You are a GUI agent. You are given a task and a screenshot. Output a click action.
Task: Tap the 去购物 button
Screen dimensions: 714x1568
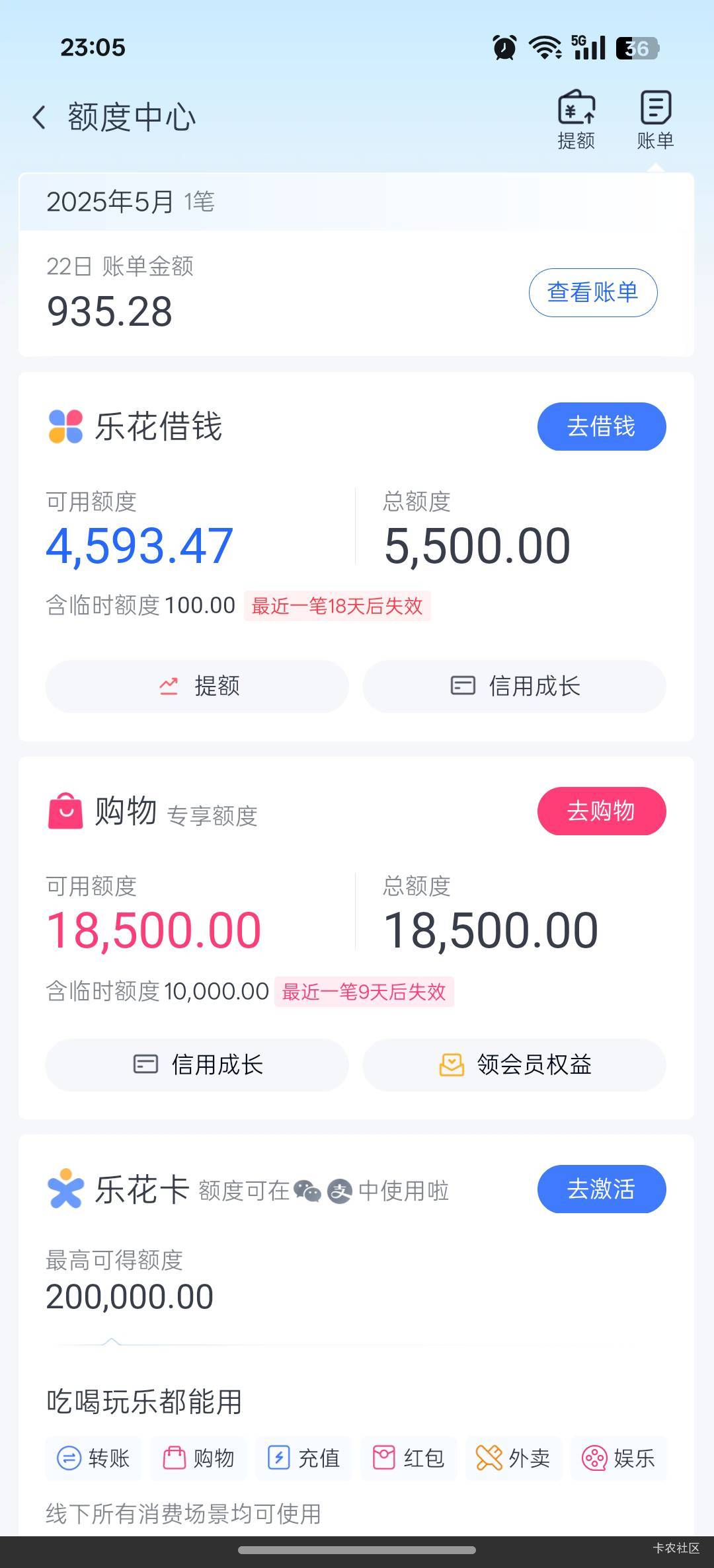pos(602,811)
